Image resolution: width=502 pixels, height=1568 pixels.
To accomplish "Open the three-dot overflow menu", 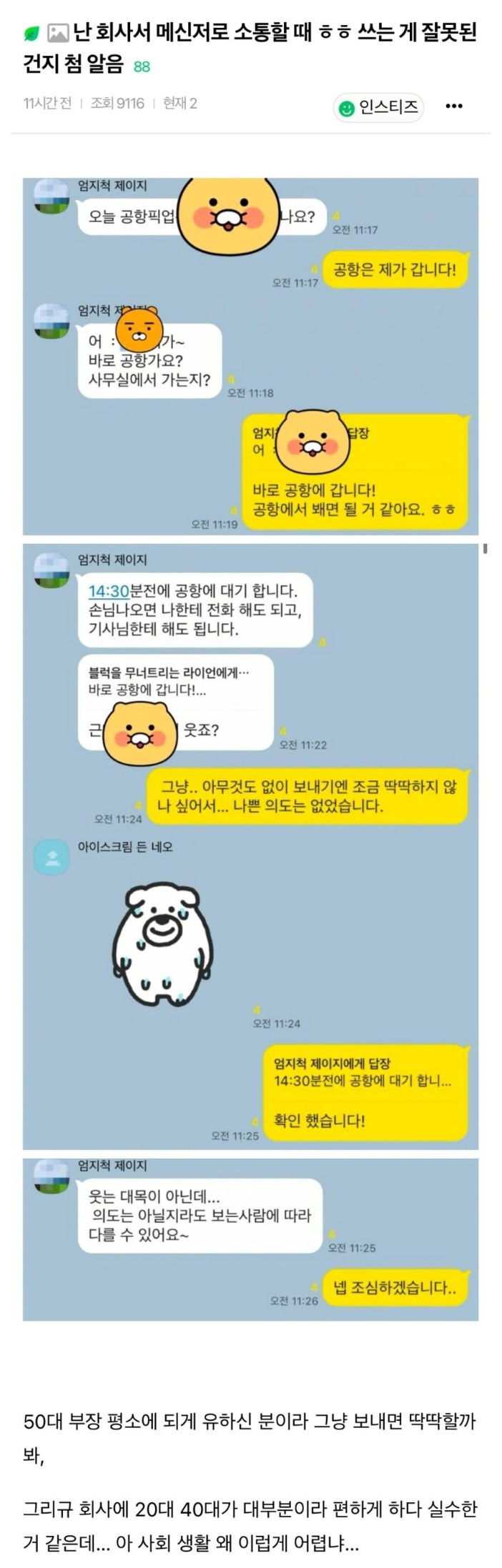I will pos(454,106).
